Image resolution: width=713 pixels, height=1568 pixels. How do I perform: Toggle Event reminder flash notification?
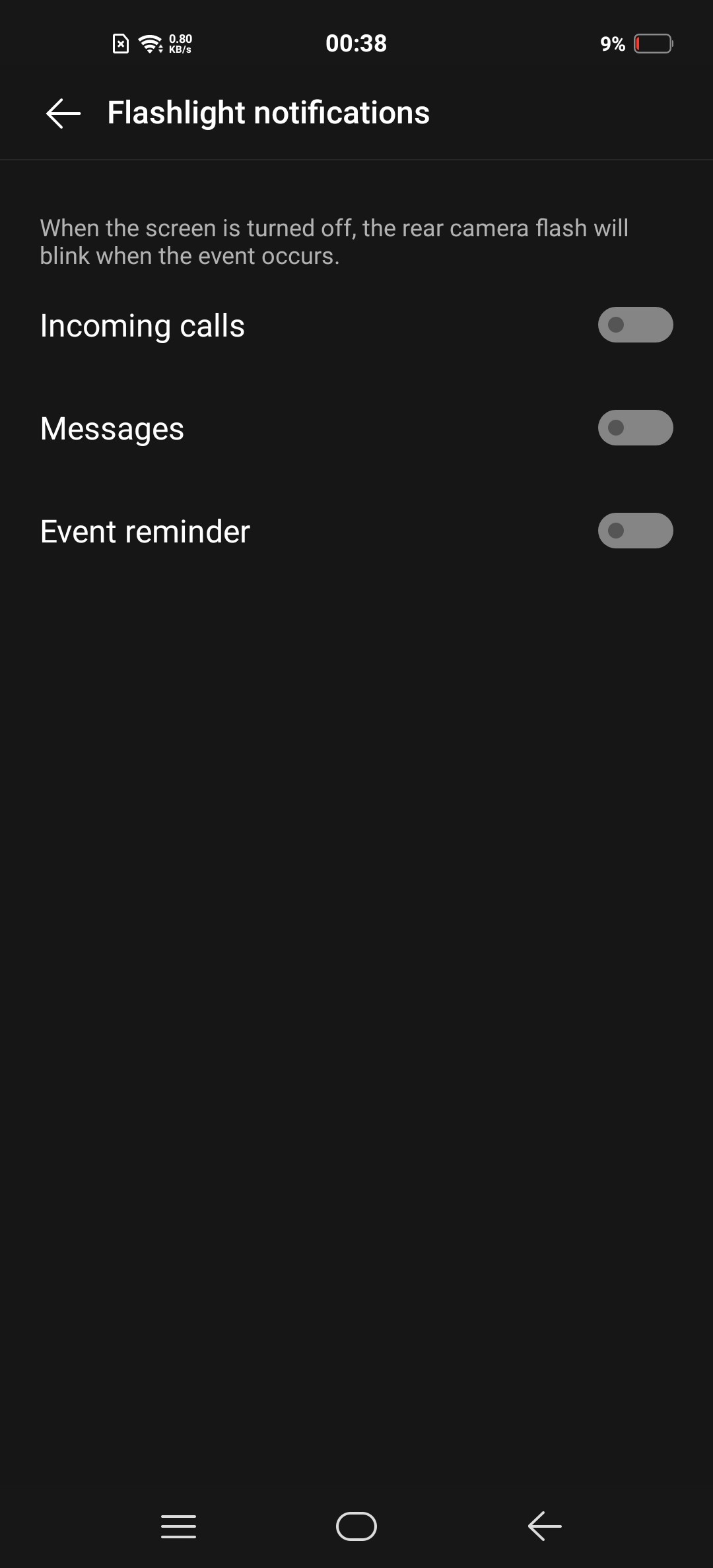pyautogui.click(x=635, y=531)
